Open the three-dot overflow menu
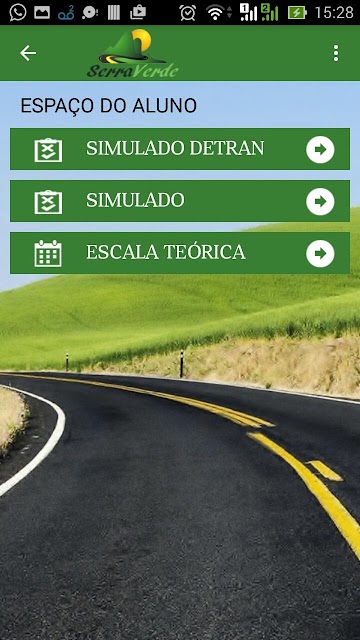The height and width of the screenshot is (640, 360). 336,53
